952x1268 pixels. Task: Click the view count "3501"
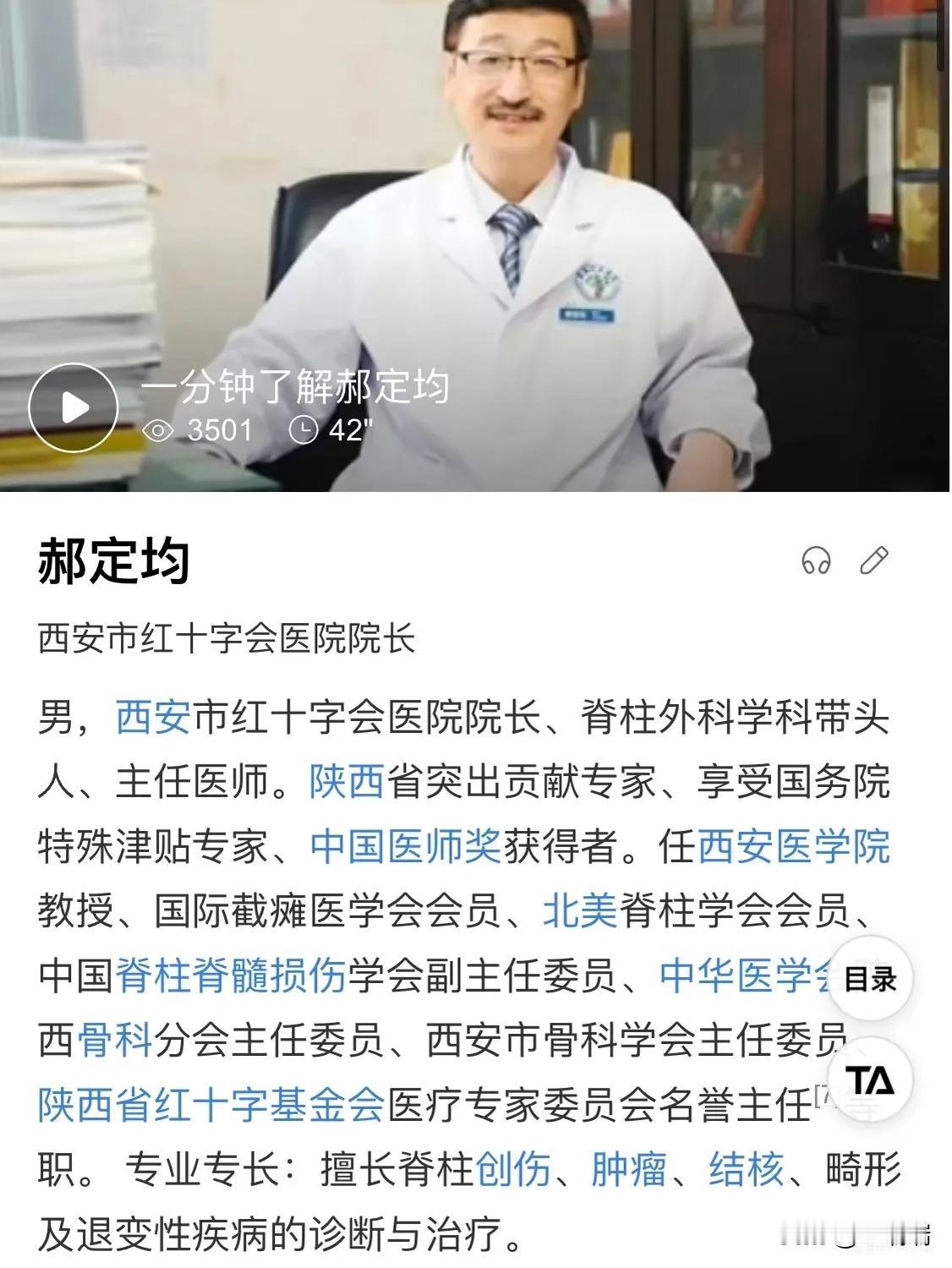(219, 430)
